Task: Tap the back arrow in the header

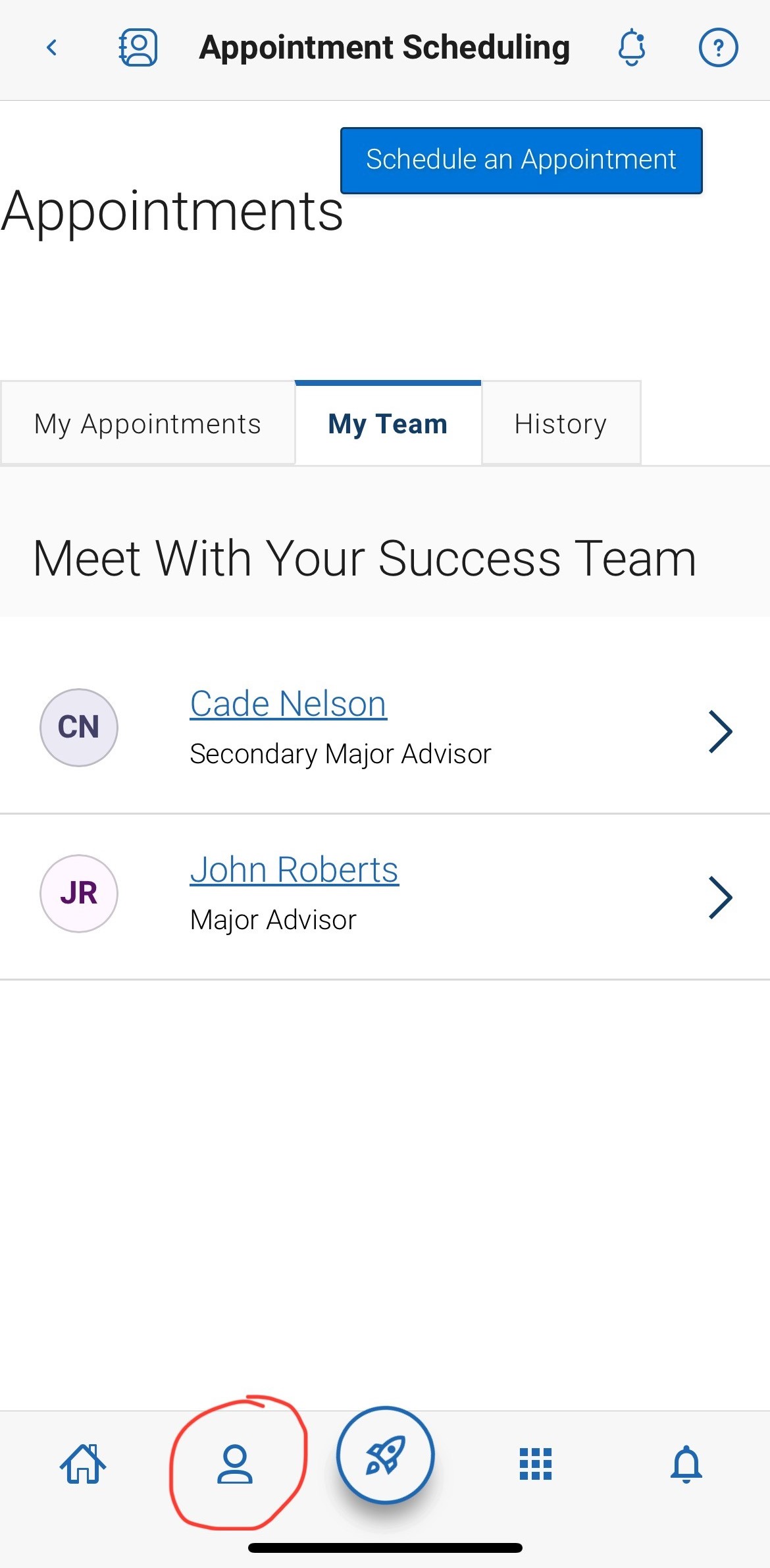Action: [x=51, y=47]
